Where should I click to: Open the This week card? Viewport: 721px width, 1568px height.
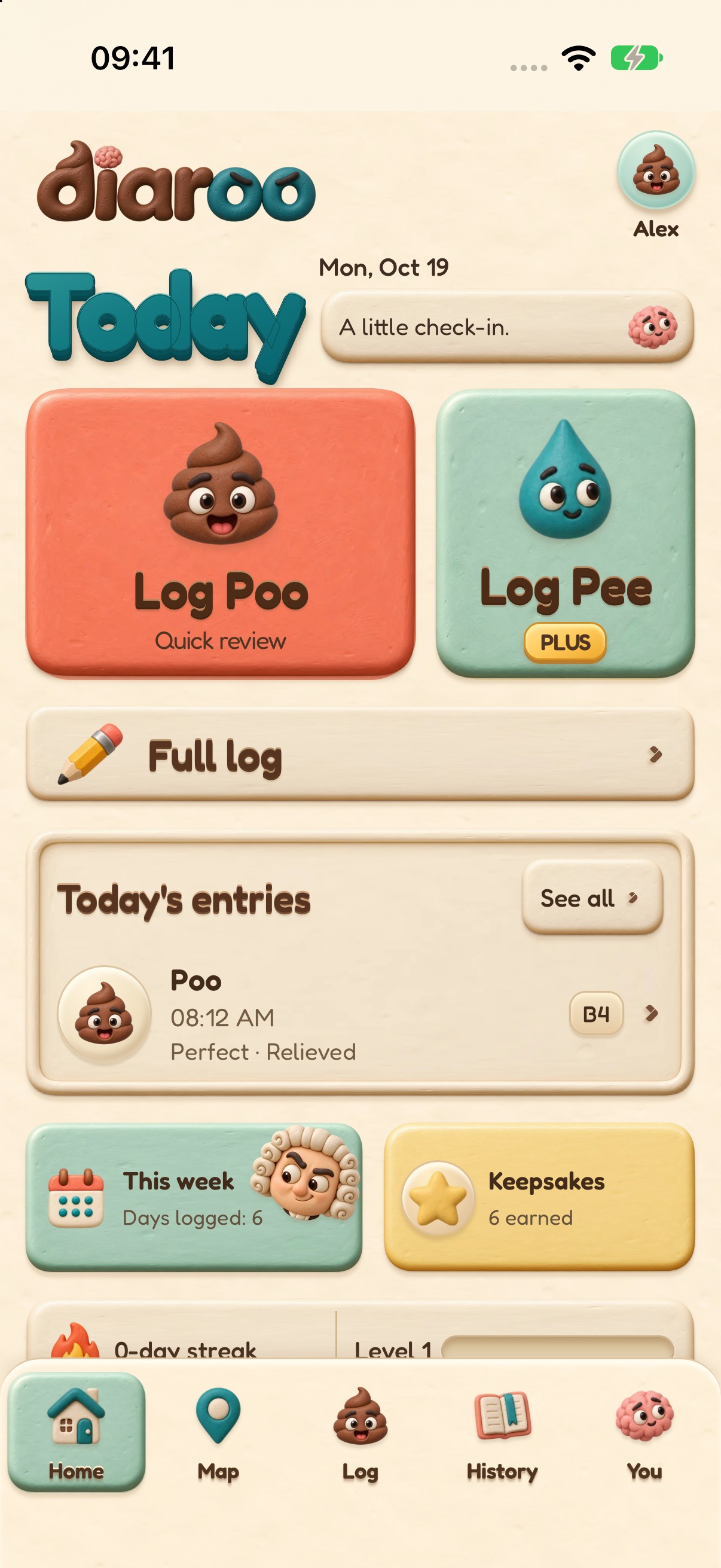pyautogui.click(x=194, y=1197)
